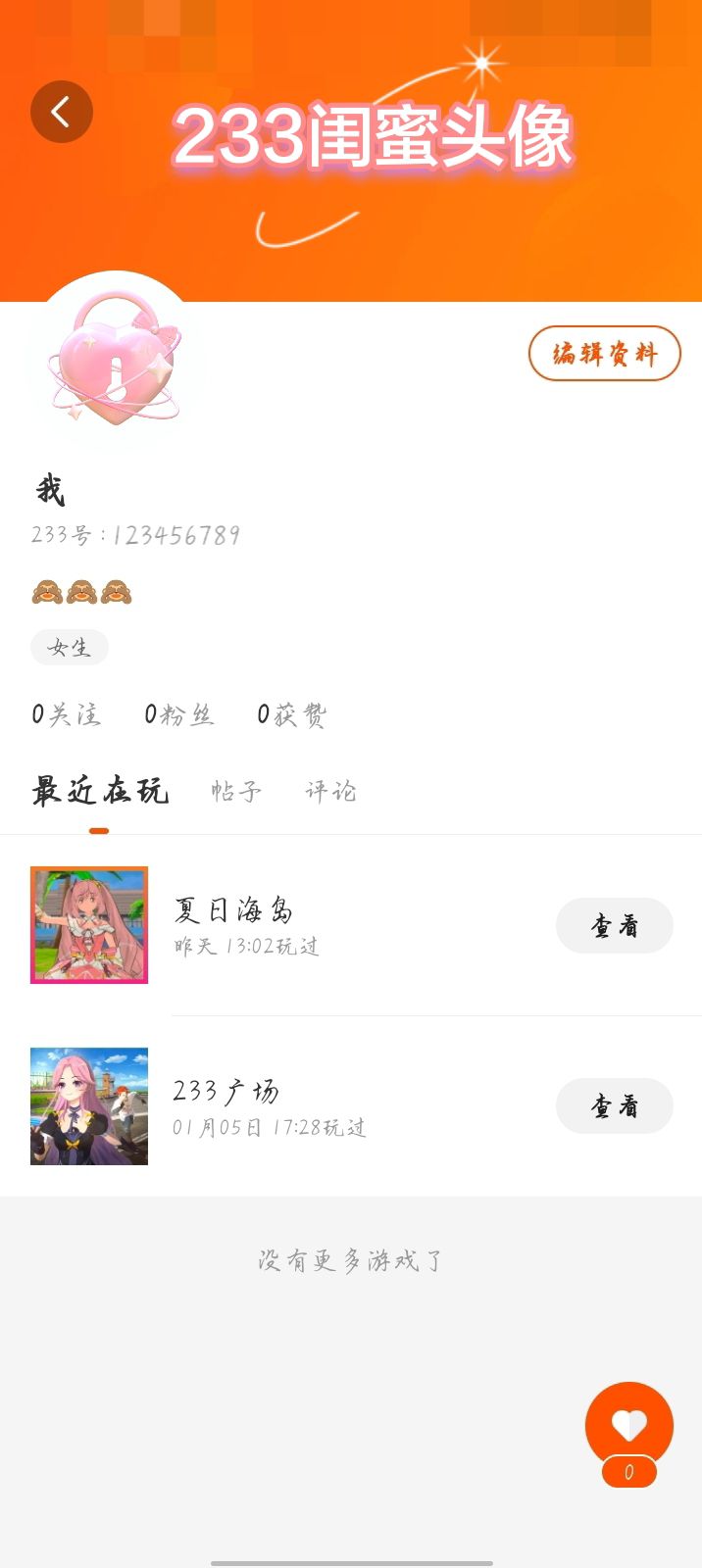The width and height of the screenshot is (702, 1568).
Task: Switch to the 评论 tab
Action: coord(330,791)
